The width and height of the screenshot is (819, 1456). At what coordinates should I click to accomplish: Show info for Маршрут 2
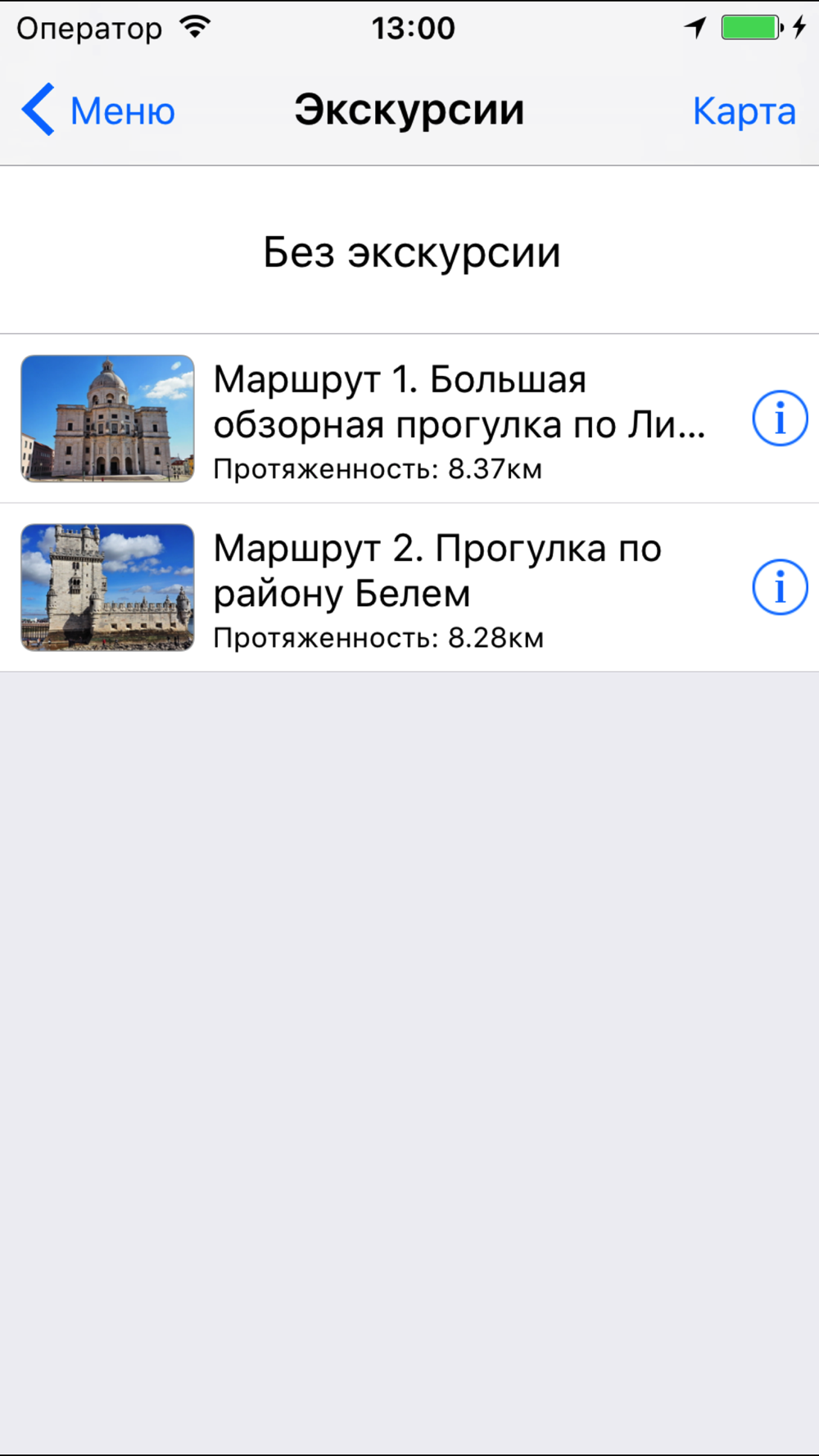[780, 587]
